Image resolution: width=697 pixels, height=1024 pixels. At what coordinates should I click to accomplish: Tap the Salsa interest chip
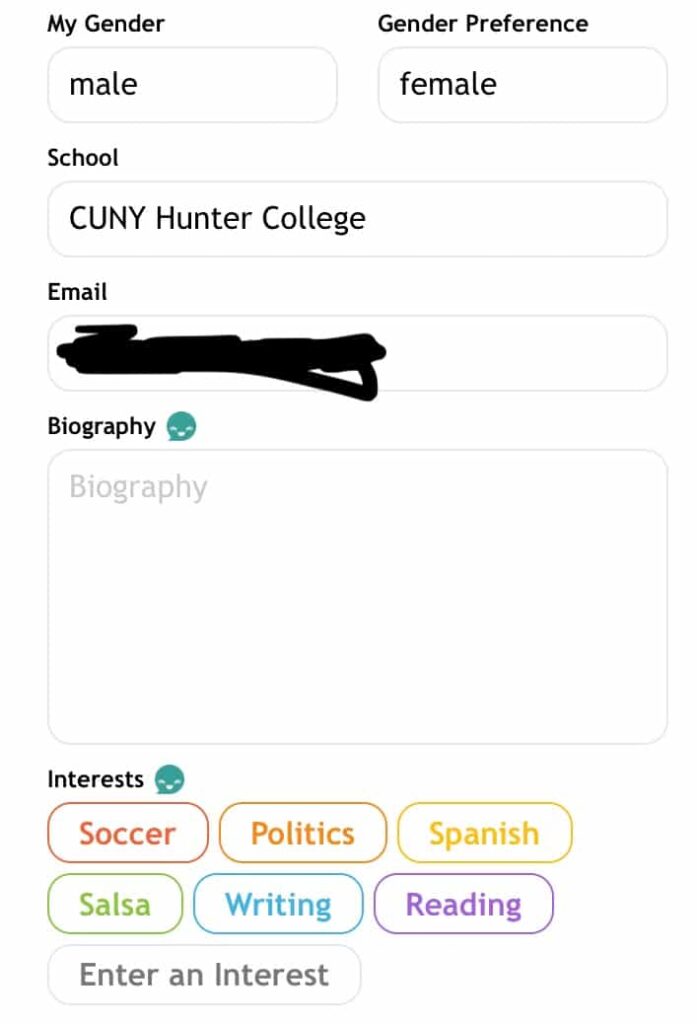click(x=115, y=904)
